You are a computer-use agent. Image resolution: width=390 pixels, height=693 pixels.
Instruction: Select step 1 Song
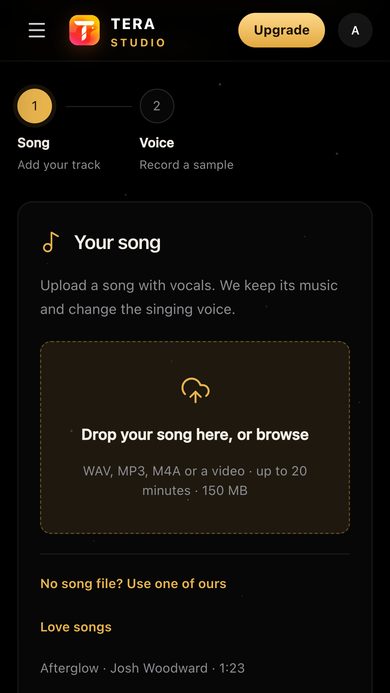pos(34,106)
